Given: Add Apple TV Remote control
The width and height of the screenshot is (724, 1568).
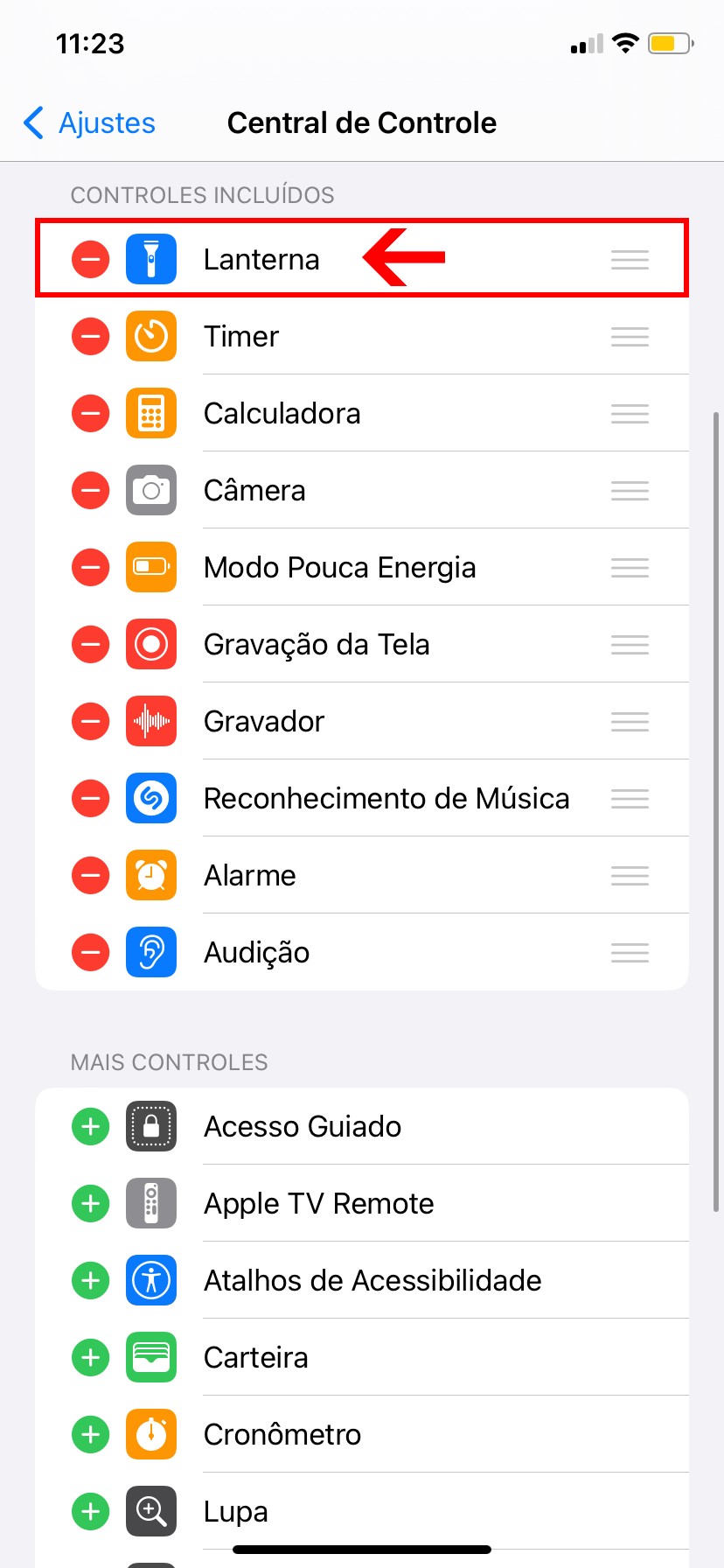Looking at the screenshot, I should [x=90, y=1204].
